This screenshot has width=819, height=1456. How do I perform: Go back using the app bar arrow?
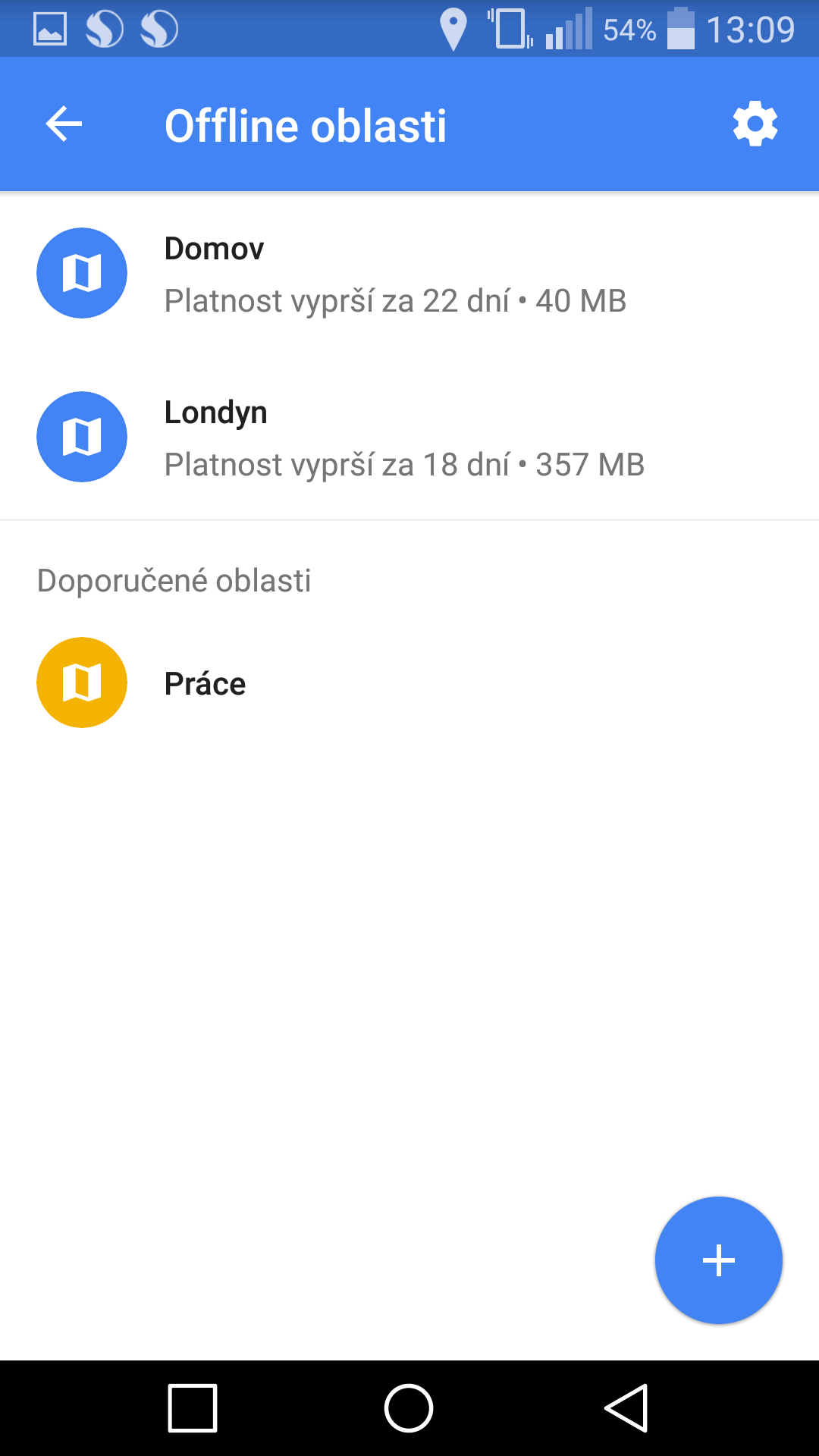pos(64,124)
